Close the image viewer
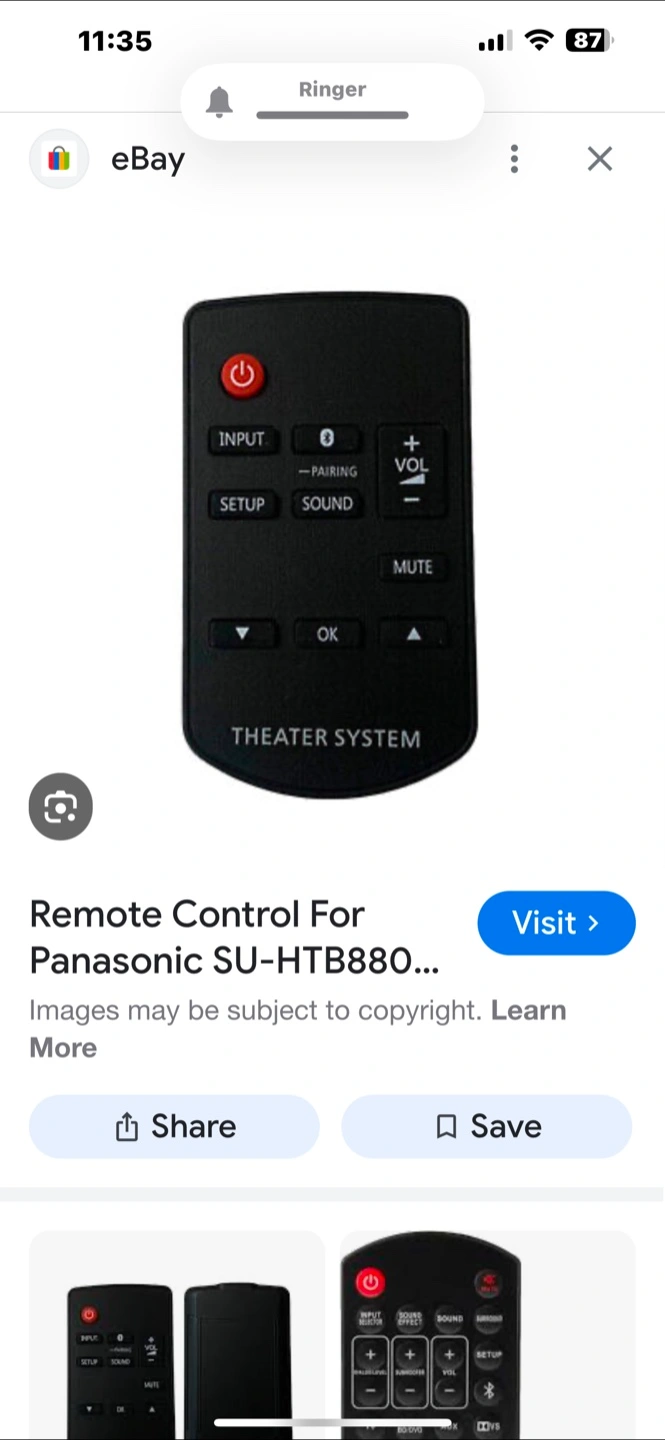This screenshot has width=665, height=1440. (599, 159)
